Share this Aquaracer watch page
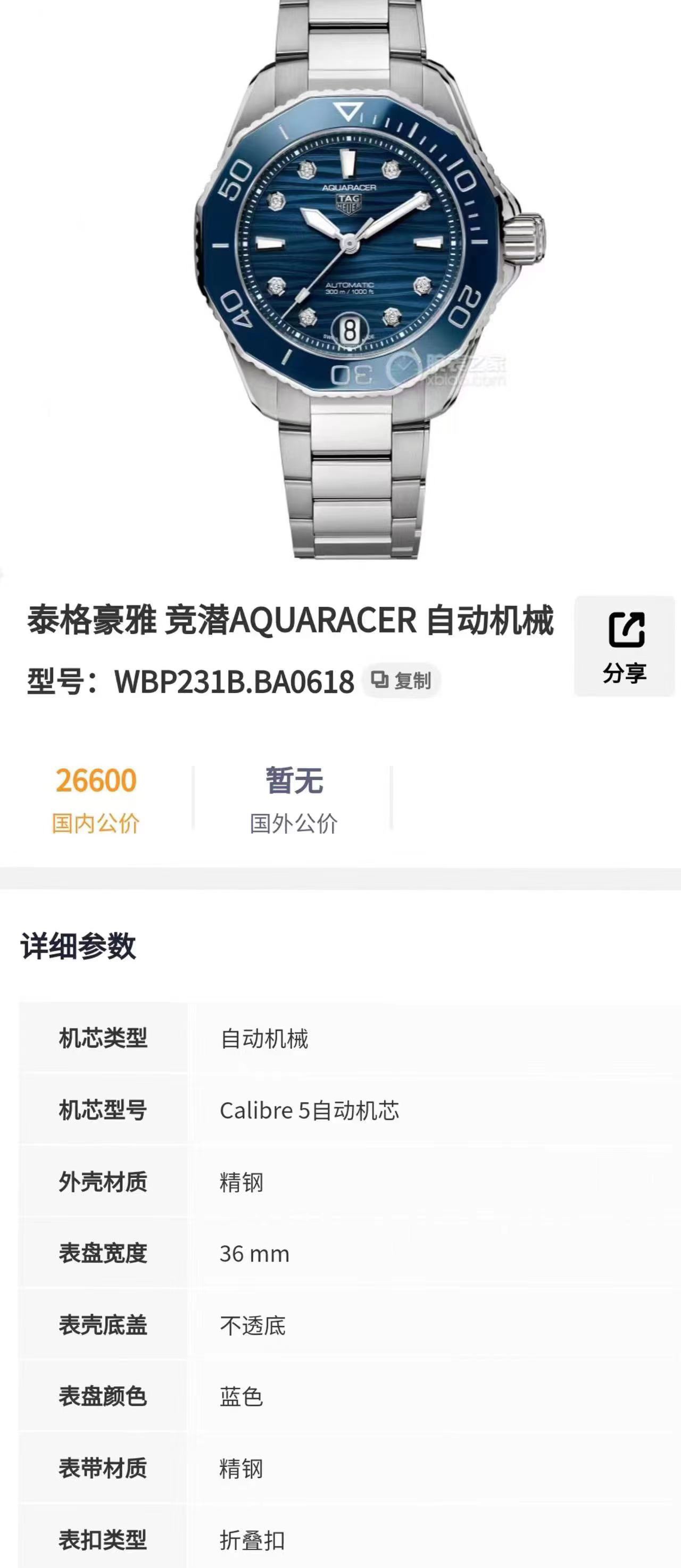This screenshot has width=681, height=1568. (x=625, y=646)
